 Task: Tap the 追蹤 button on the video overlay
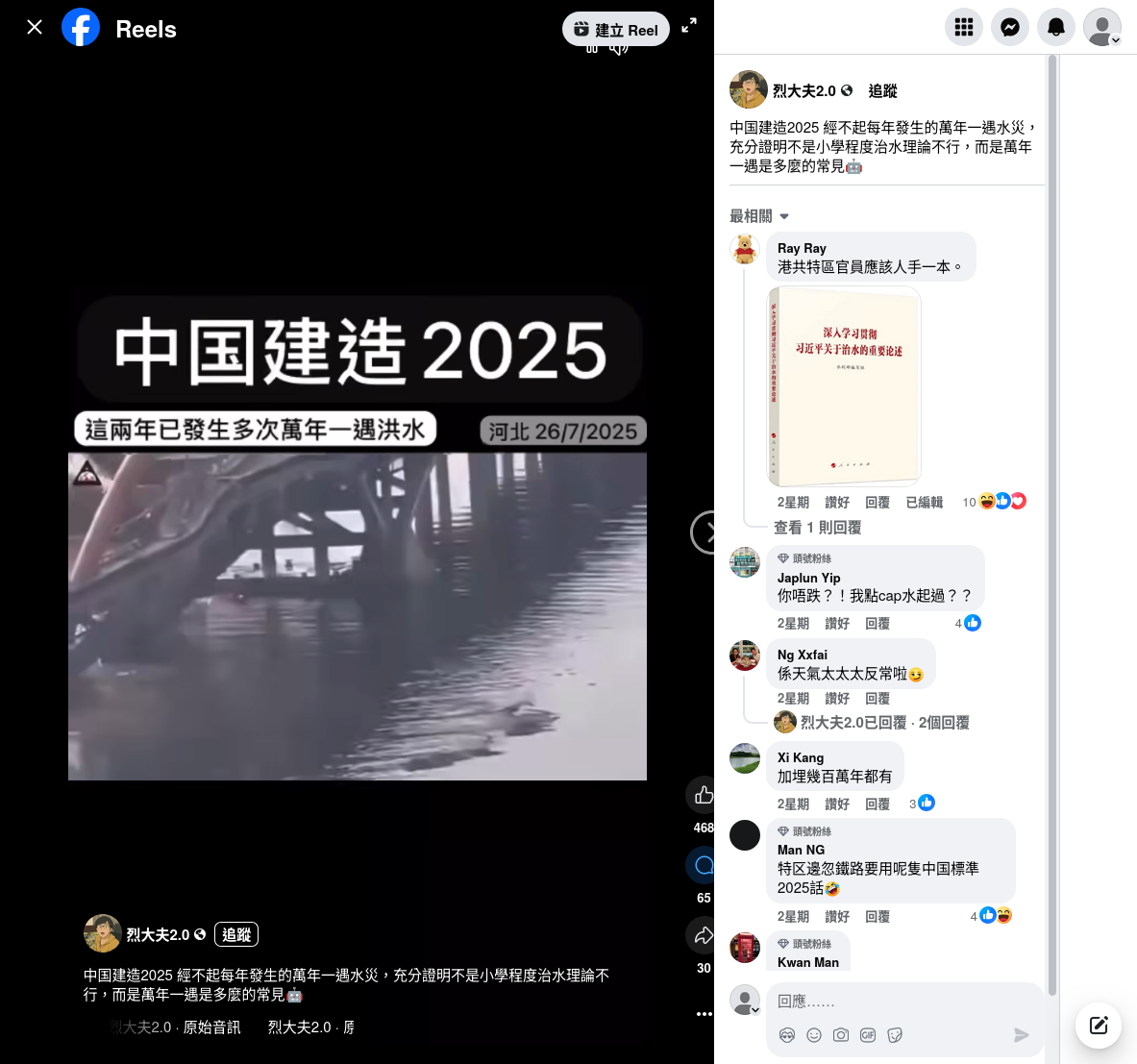click(x=236, y=934)
